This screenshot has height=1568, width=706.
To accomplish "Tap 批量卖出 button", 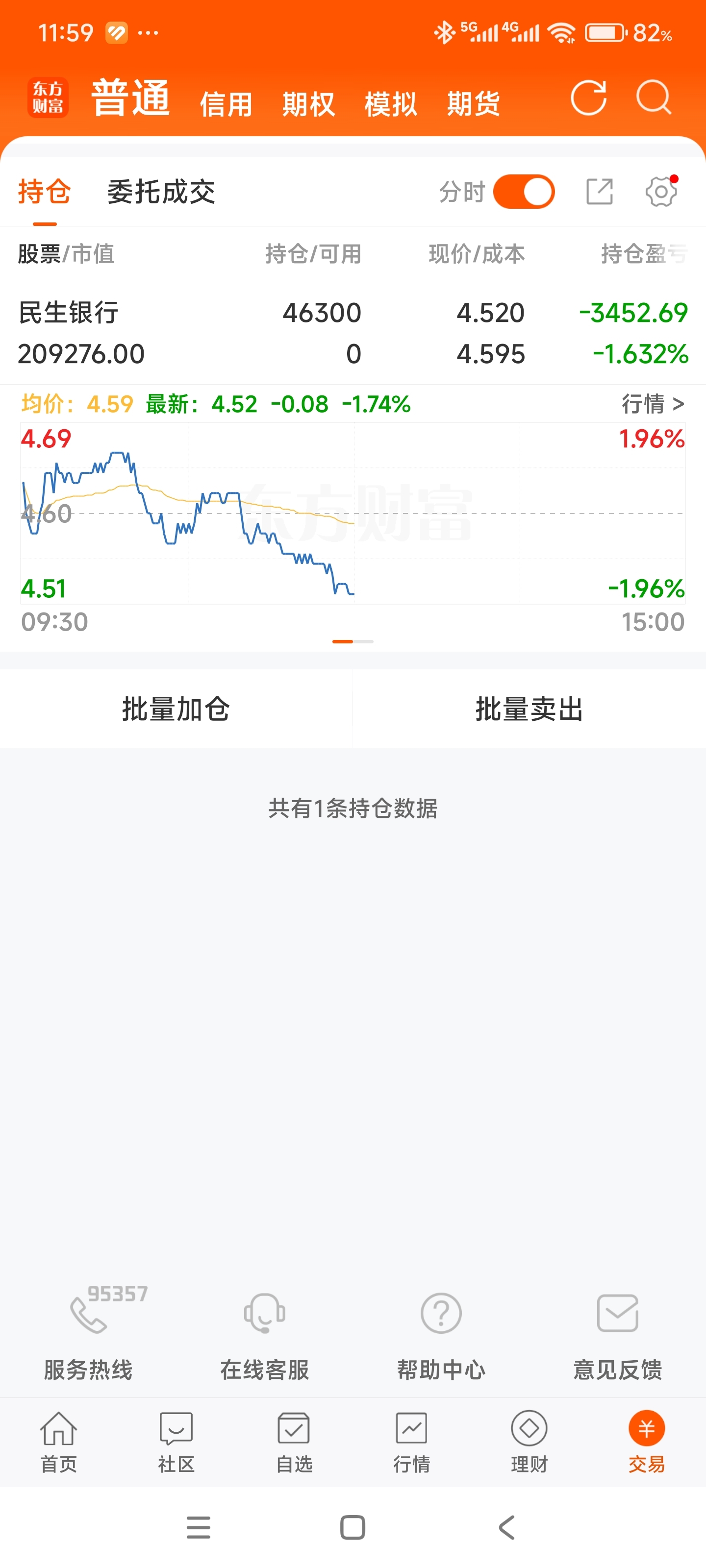I will click(x=529, y=709).
